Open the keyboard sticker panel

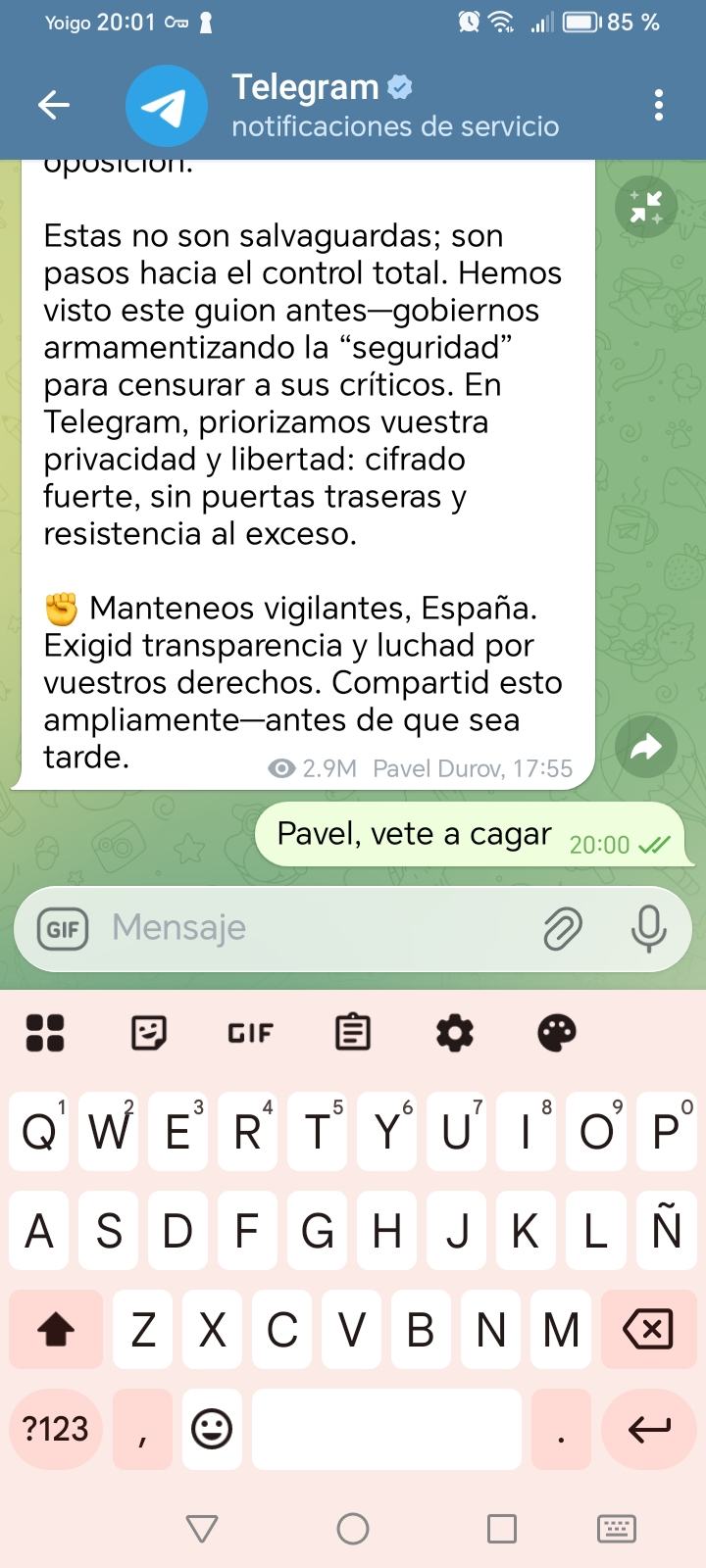[148, 1033]
